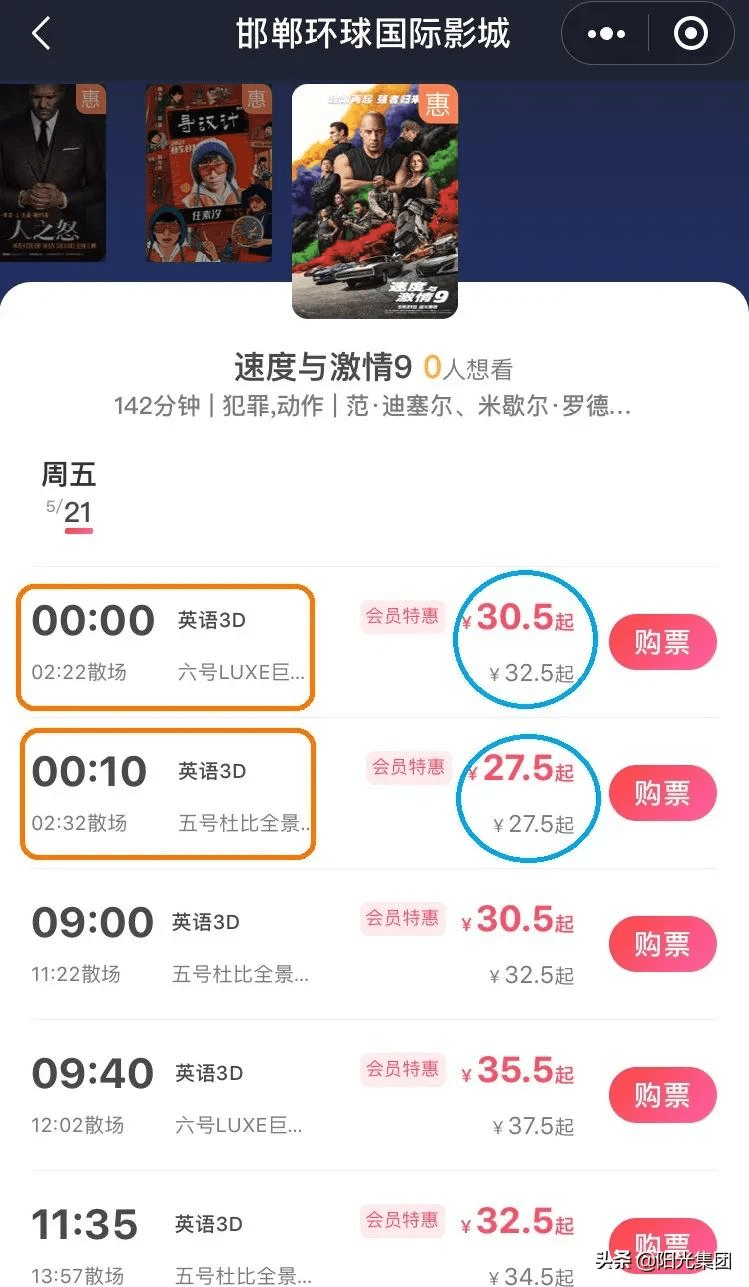Screen dimensions: 749x1287
Task: Select the 人之怒 movie poster
Action: pos(52,172)
